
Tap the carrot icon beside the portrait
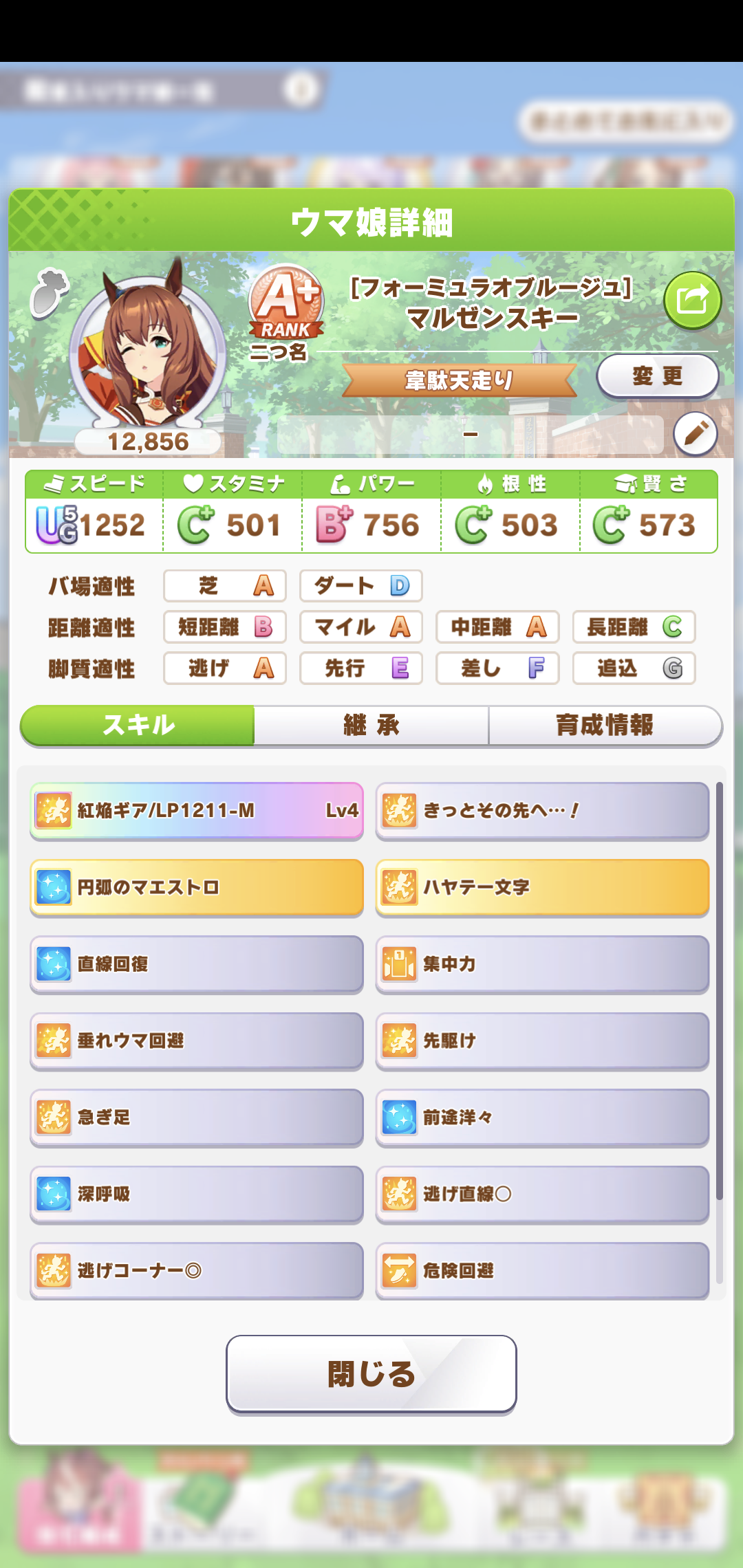50,292
